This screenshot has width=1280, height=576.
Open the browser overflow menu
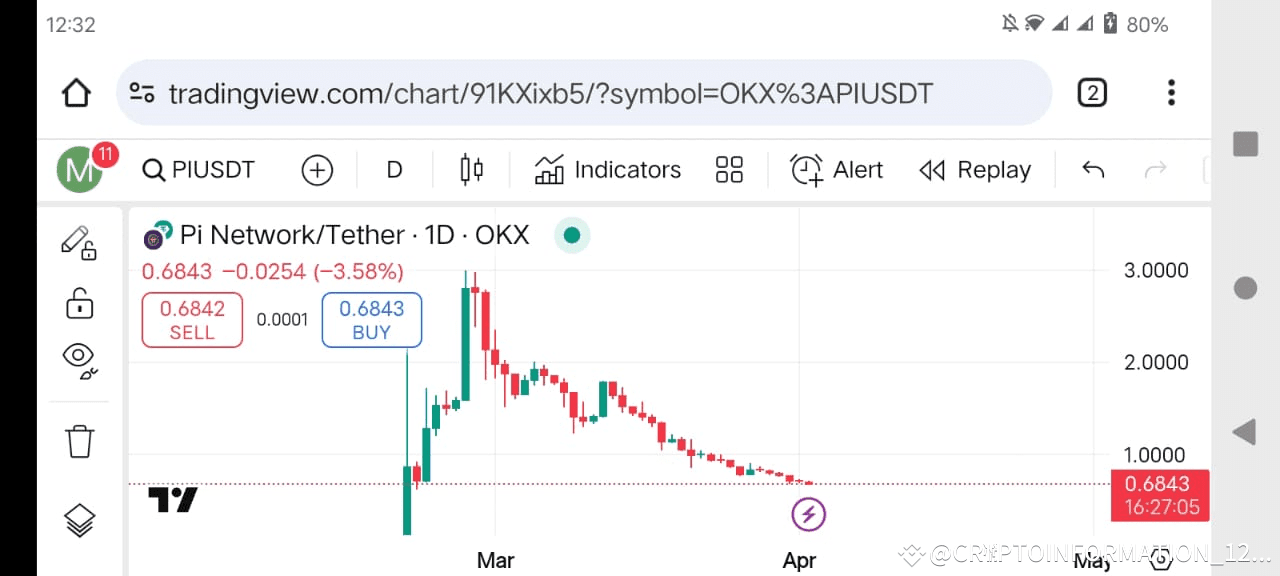[x=1170, y=93]
